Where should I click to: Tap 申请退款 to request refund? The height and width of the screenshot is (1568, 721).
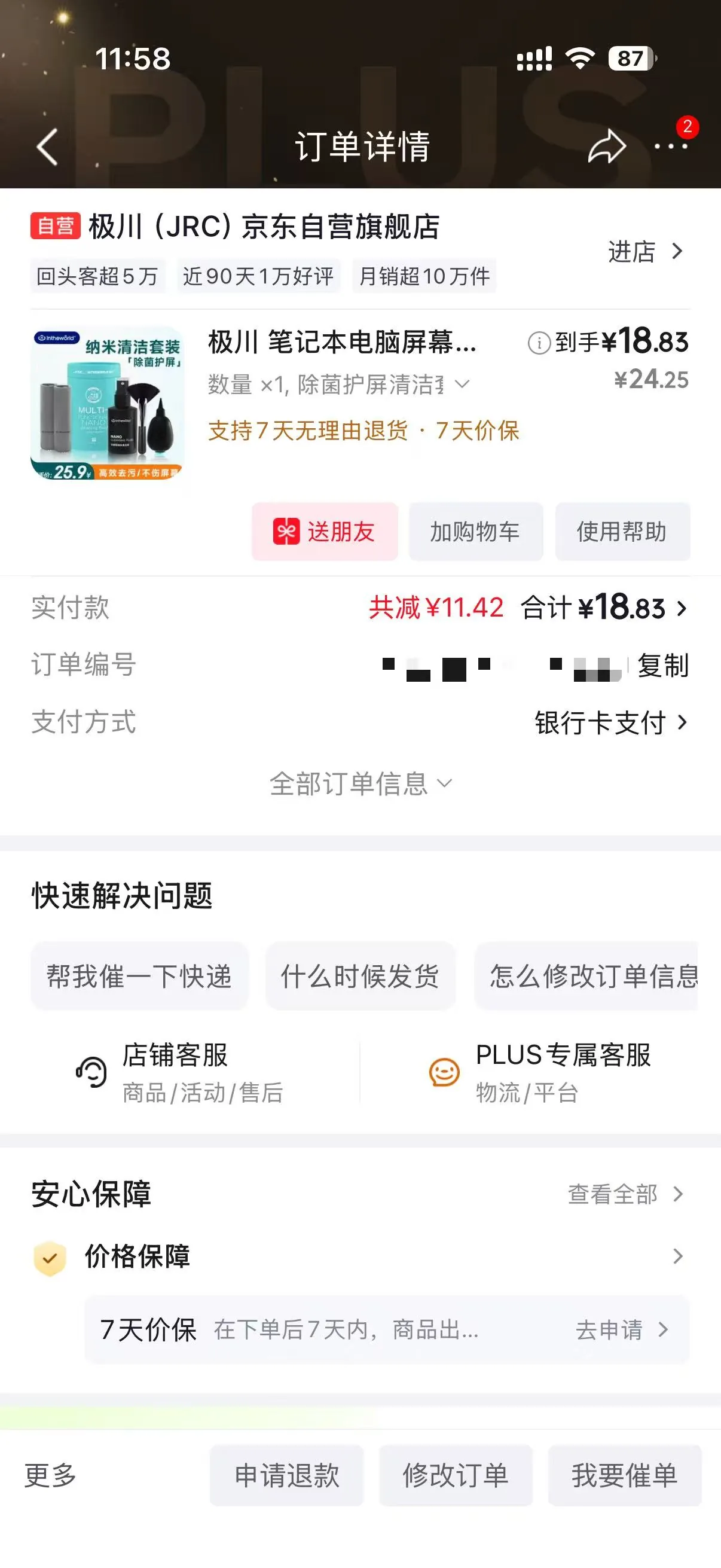click(x=286, y=1475)
